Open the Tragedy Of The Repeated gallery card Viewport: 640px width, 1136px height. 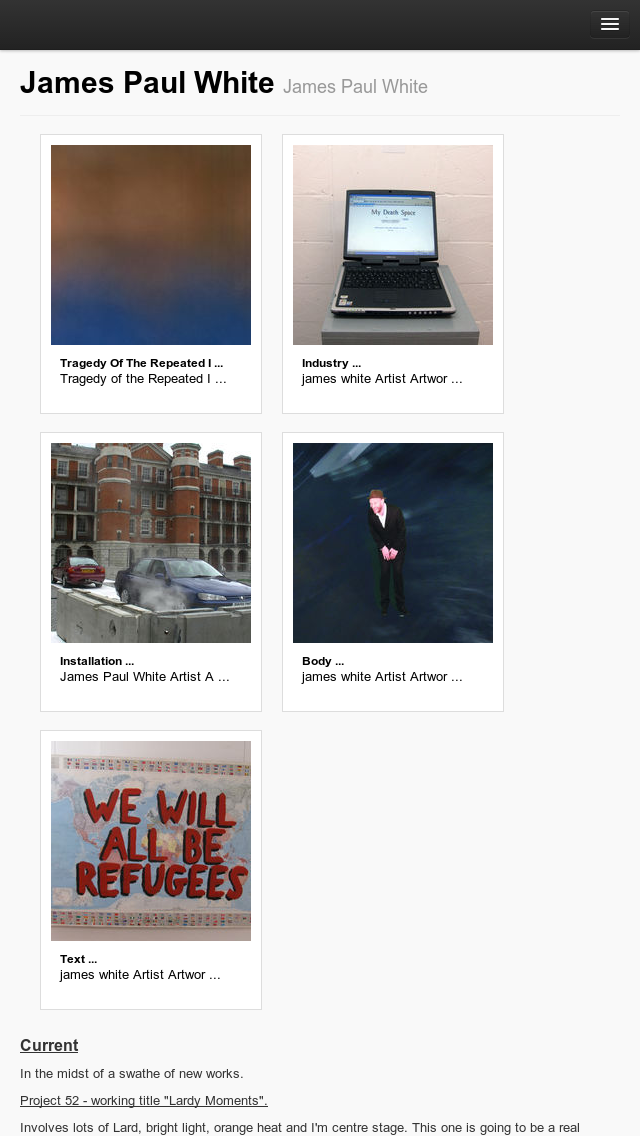tap(151, 274)
